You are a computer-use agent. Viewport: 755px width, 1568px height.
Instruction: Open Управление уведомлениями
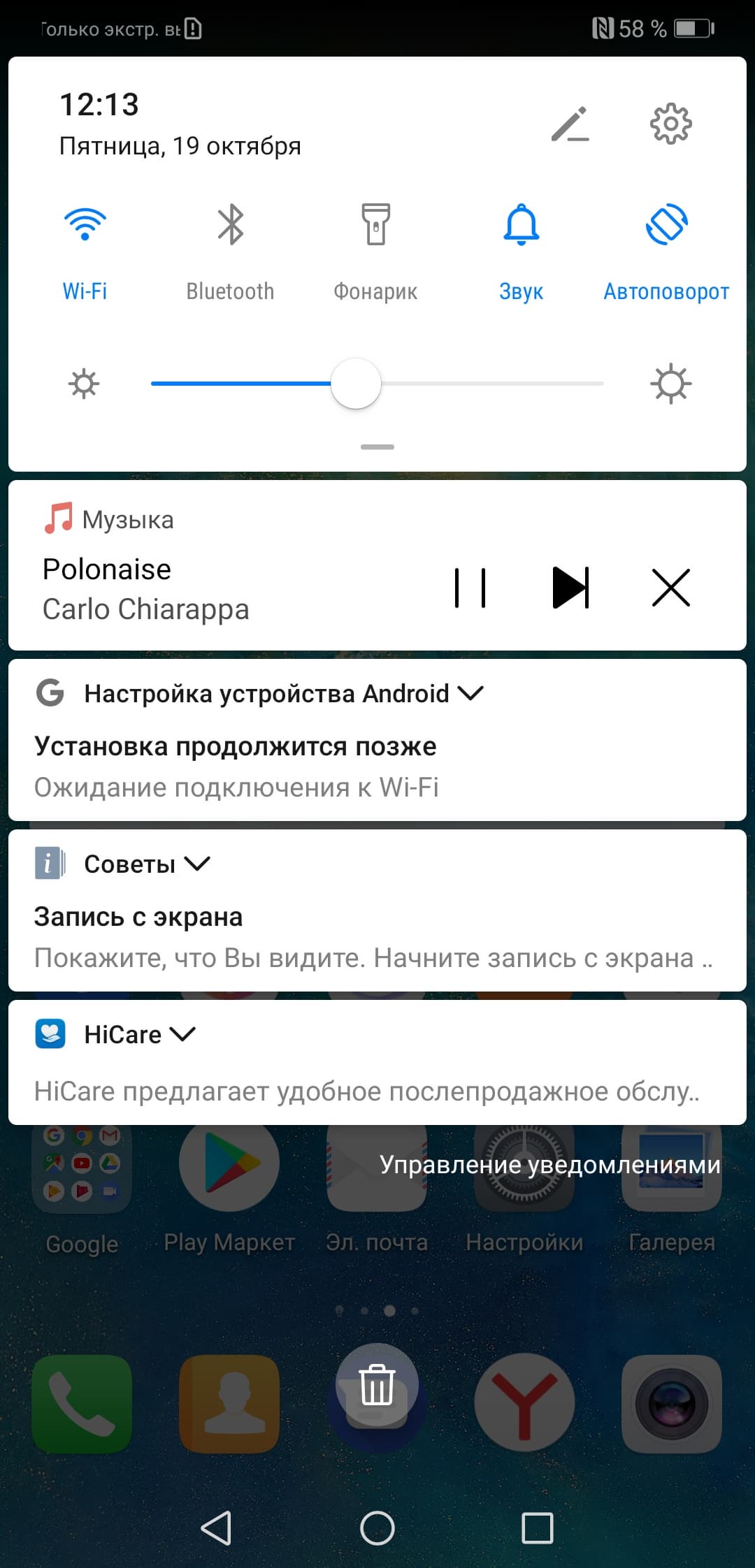click(549, 1165)
